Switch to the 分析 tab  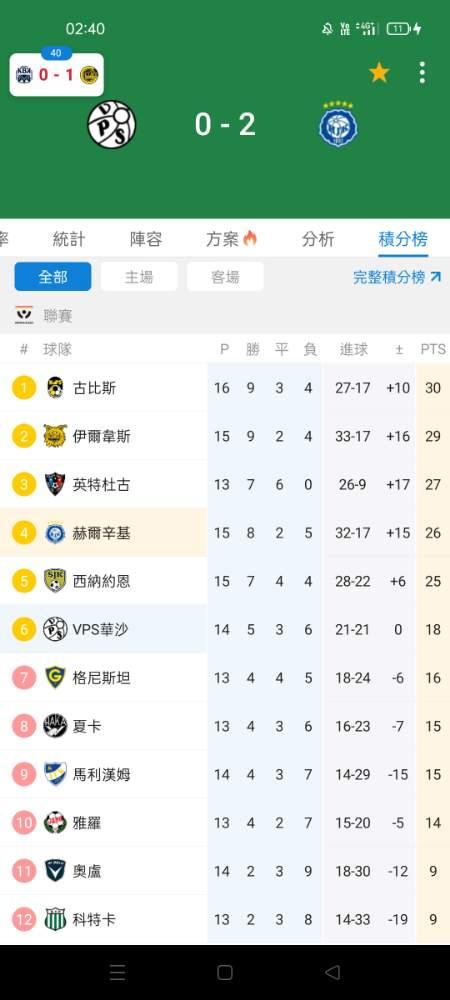pyautogui.click(x=317, y=240)
